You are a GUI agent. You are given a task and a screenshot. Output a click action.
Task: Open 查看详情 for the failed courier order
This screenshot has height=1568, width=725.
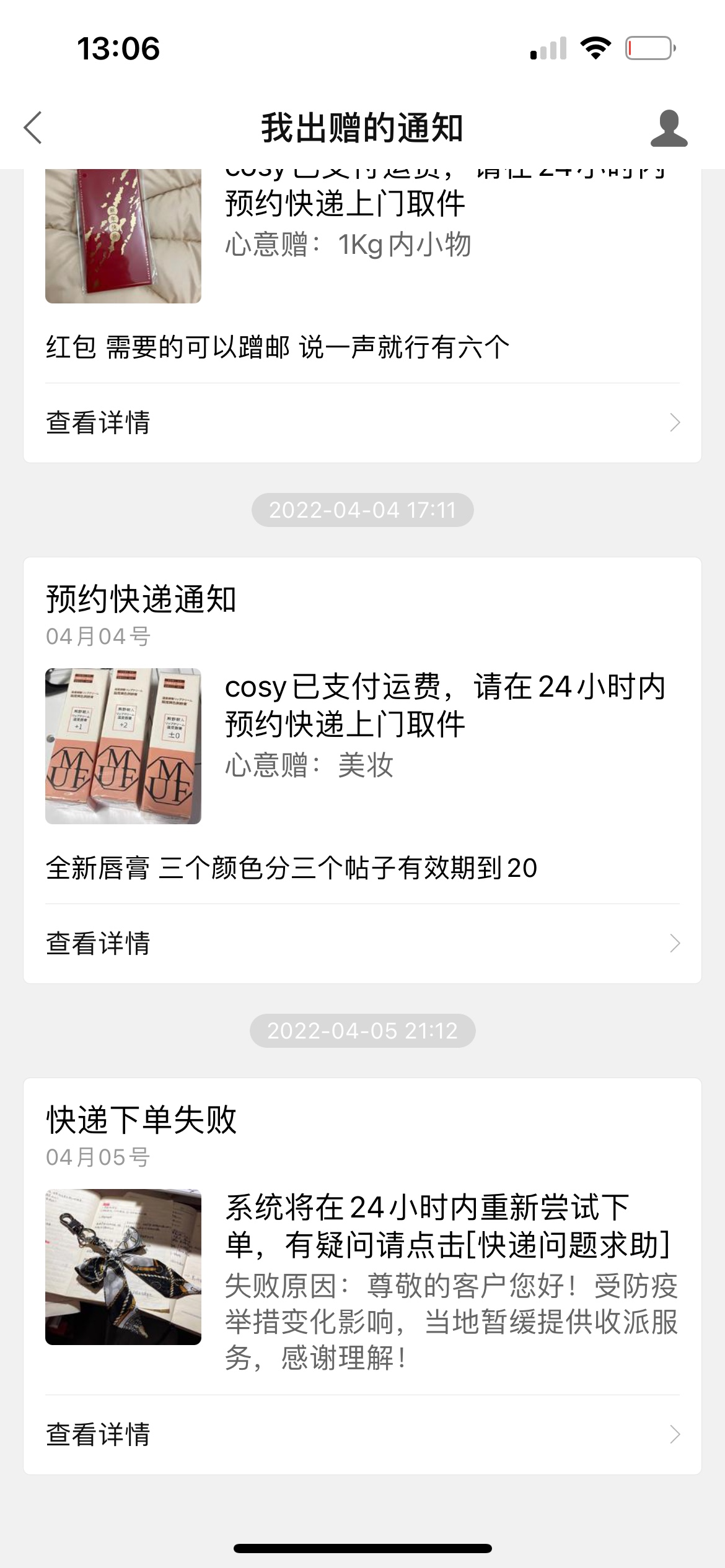click(x=362, y=1435)
